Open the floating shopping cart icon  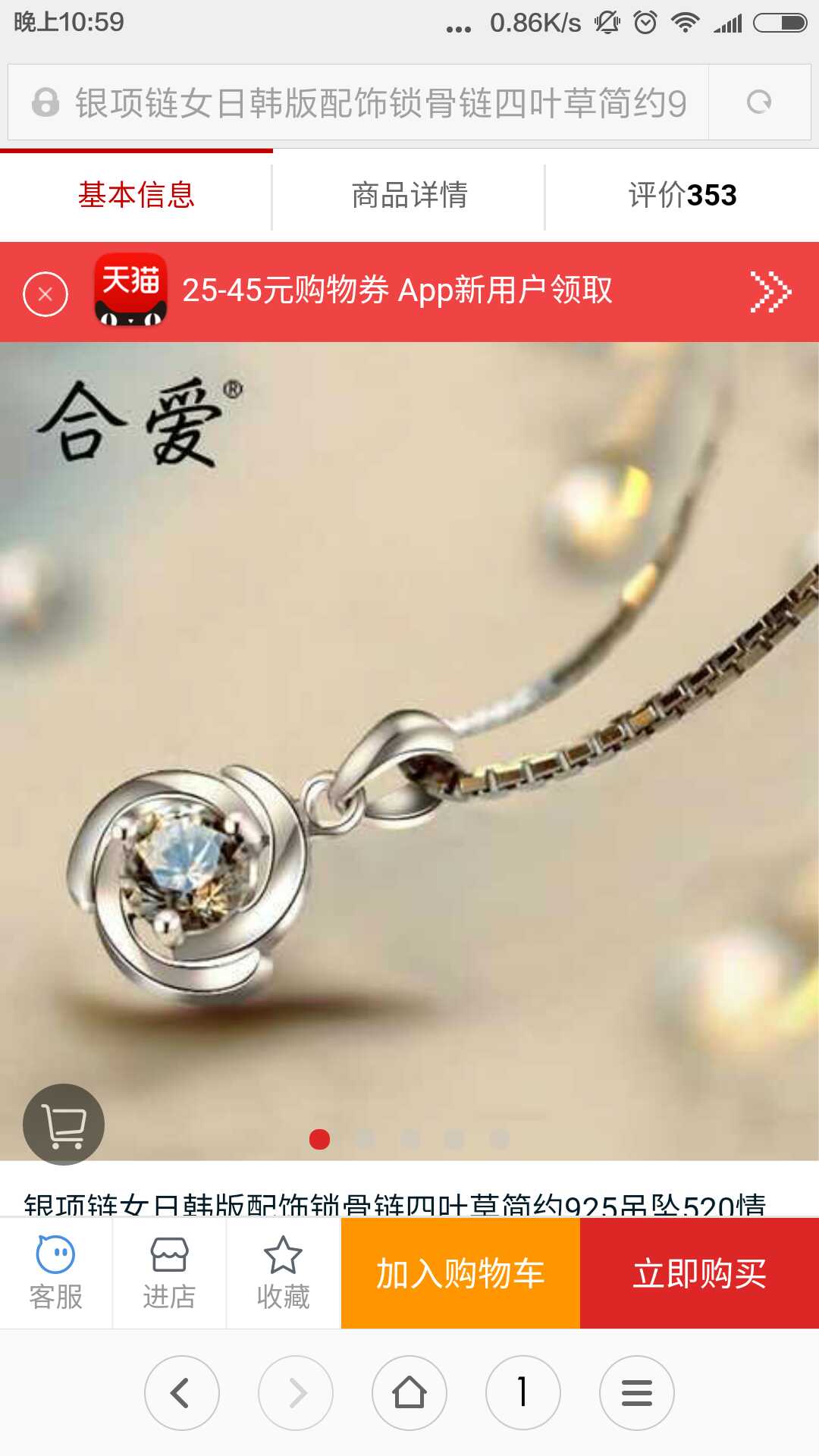pos(64,1124)
